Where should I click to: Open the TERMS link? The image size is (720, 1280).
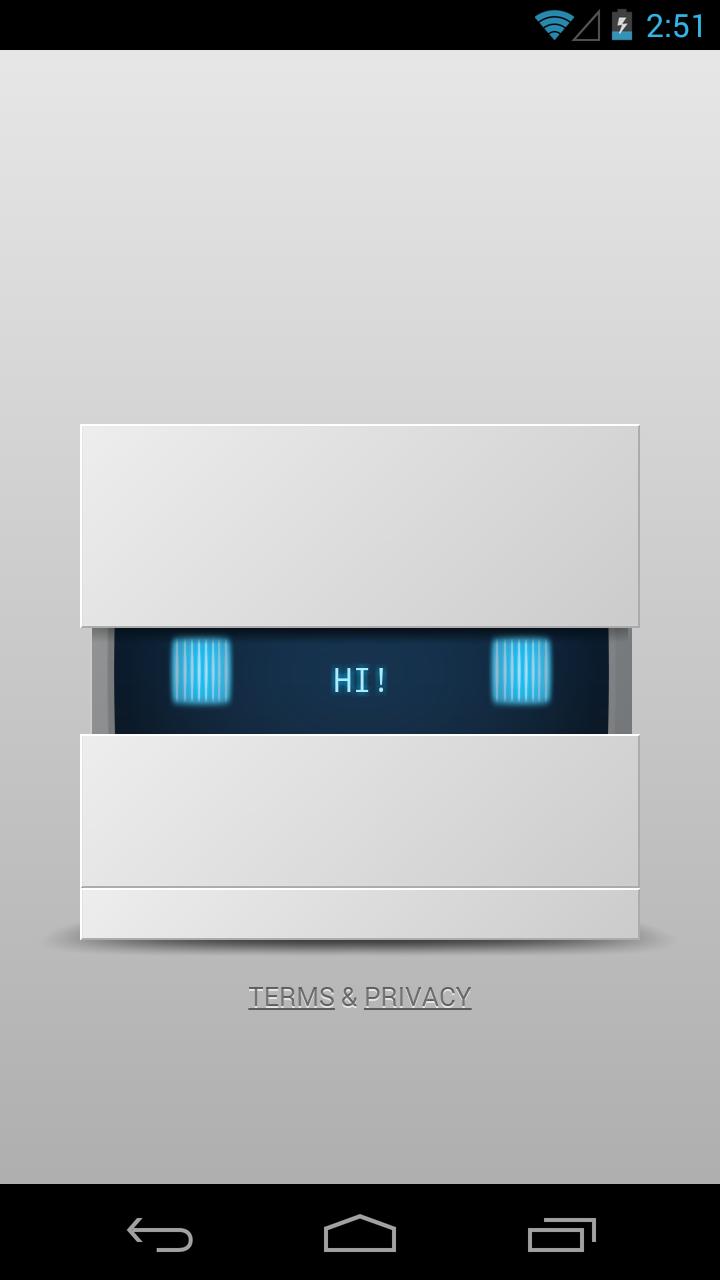click(291, 996)
